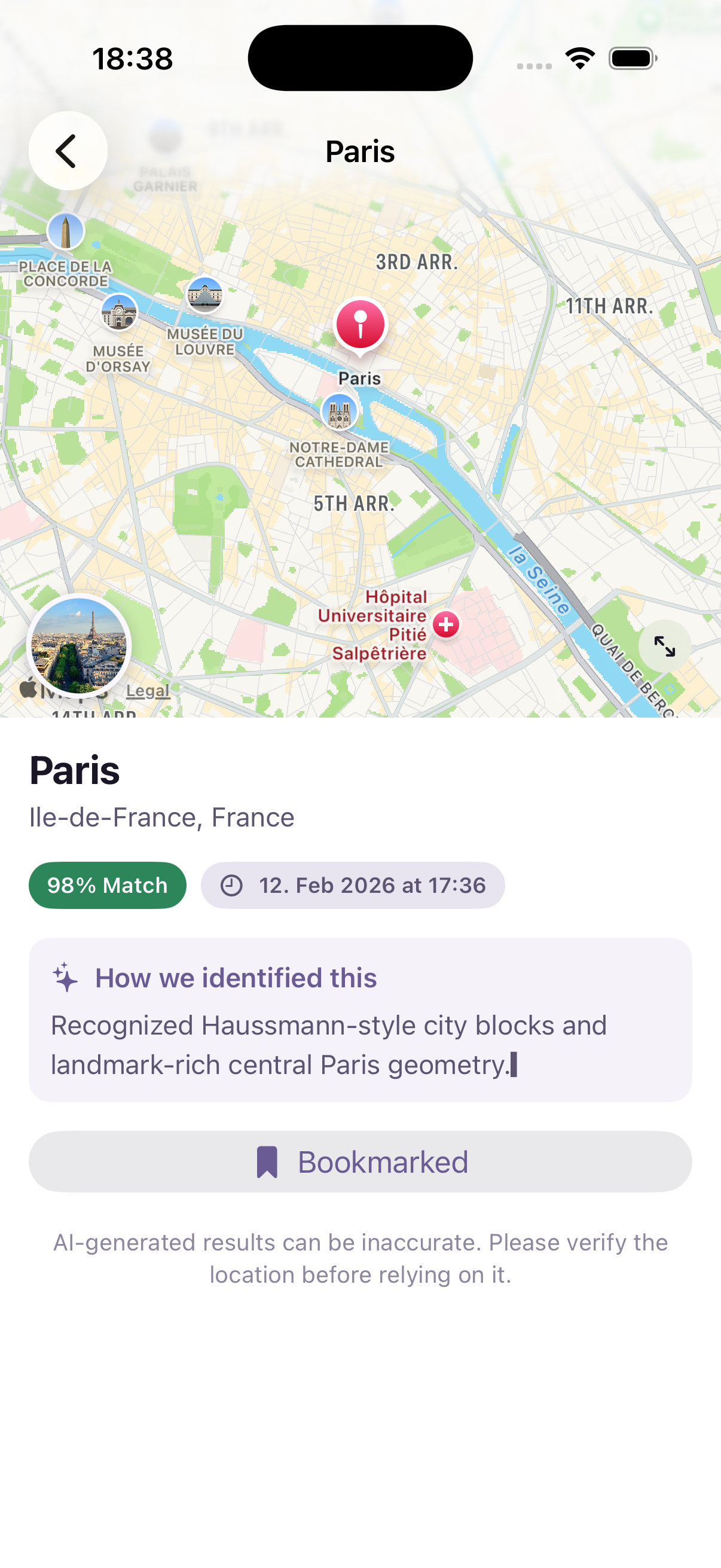Viewport: 721px width, 1568px height.
Task: Select the Musée d'Orsay landmark icon
Action: [x=120, y=313]
